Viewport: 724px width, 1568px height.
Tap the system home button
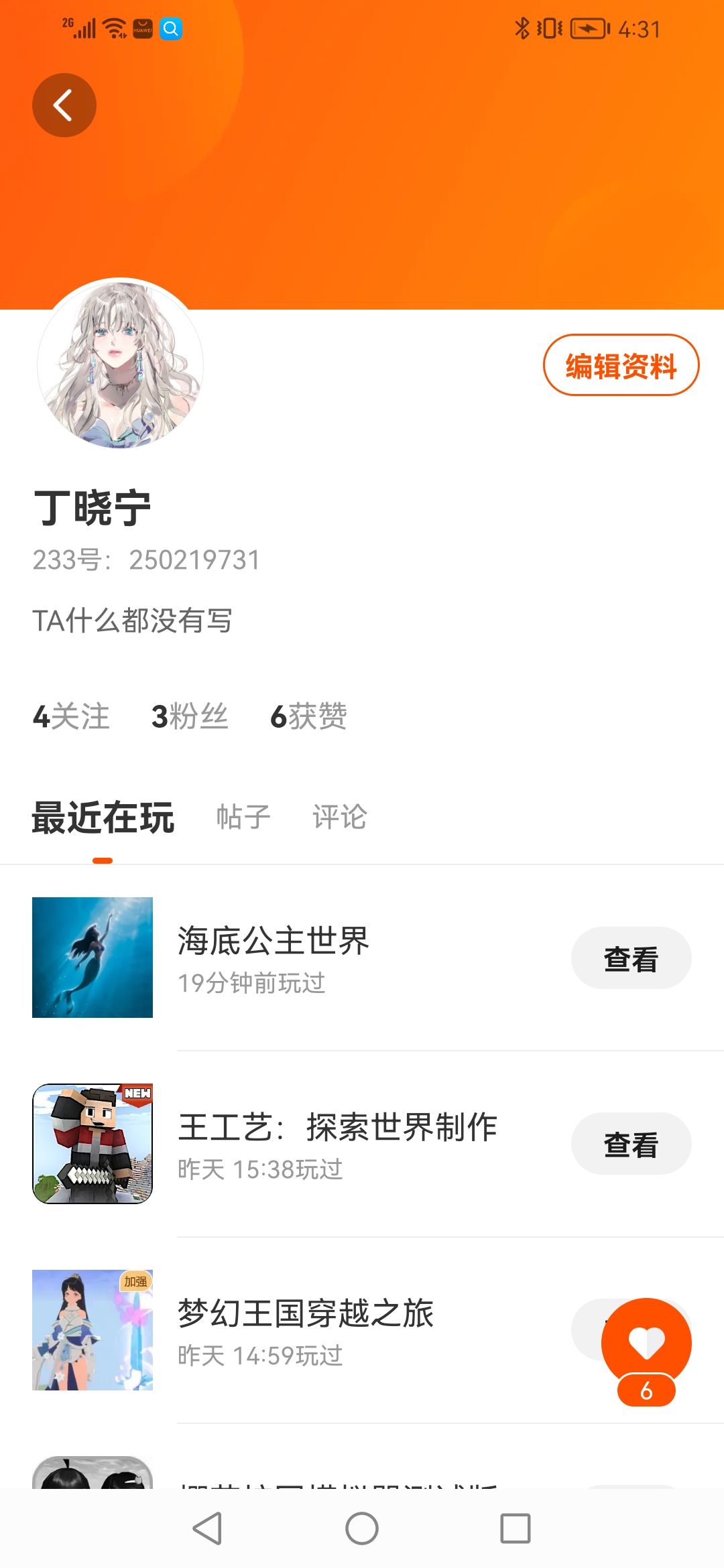click(362, 1529)
